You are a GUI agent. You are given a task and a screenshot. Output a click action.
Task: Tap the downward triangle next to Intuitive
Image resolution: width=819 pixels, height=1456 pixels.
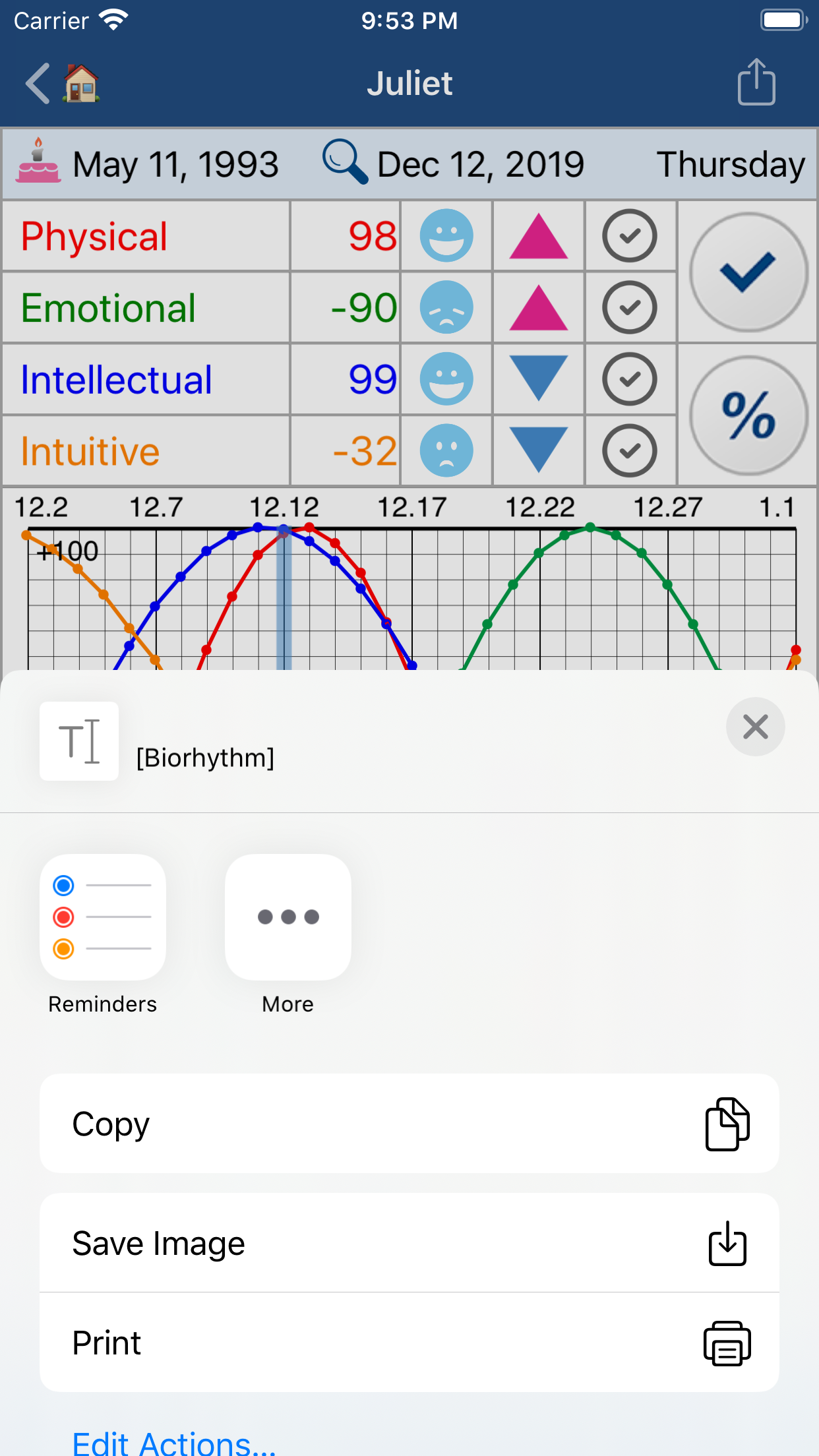(538, 450)
